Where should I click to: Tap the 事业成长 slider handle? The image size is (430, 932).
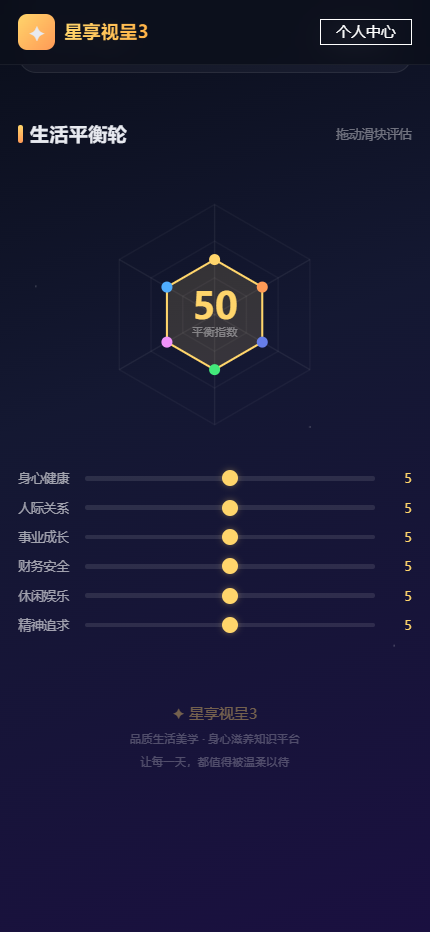tap(230, 537)
